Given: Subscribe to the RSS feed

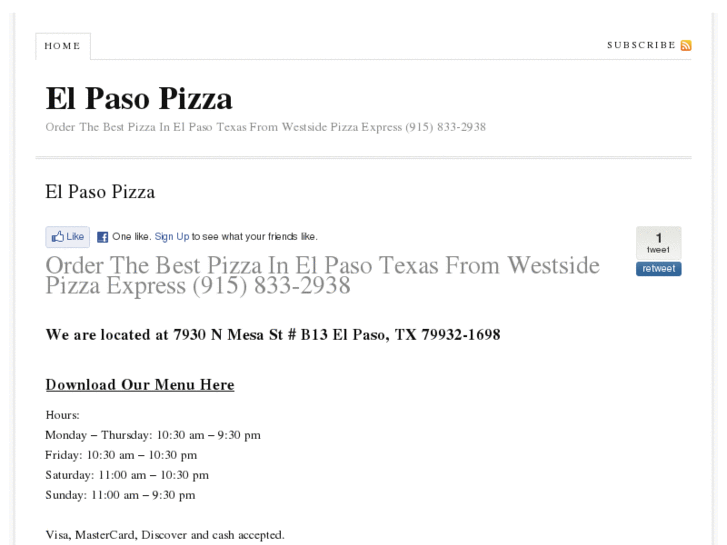Looking at the screenshot, I should (649, 46).
